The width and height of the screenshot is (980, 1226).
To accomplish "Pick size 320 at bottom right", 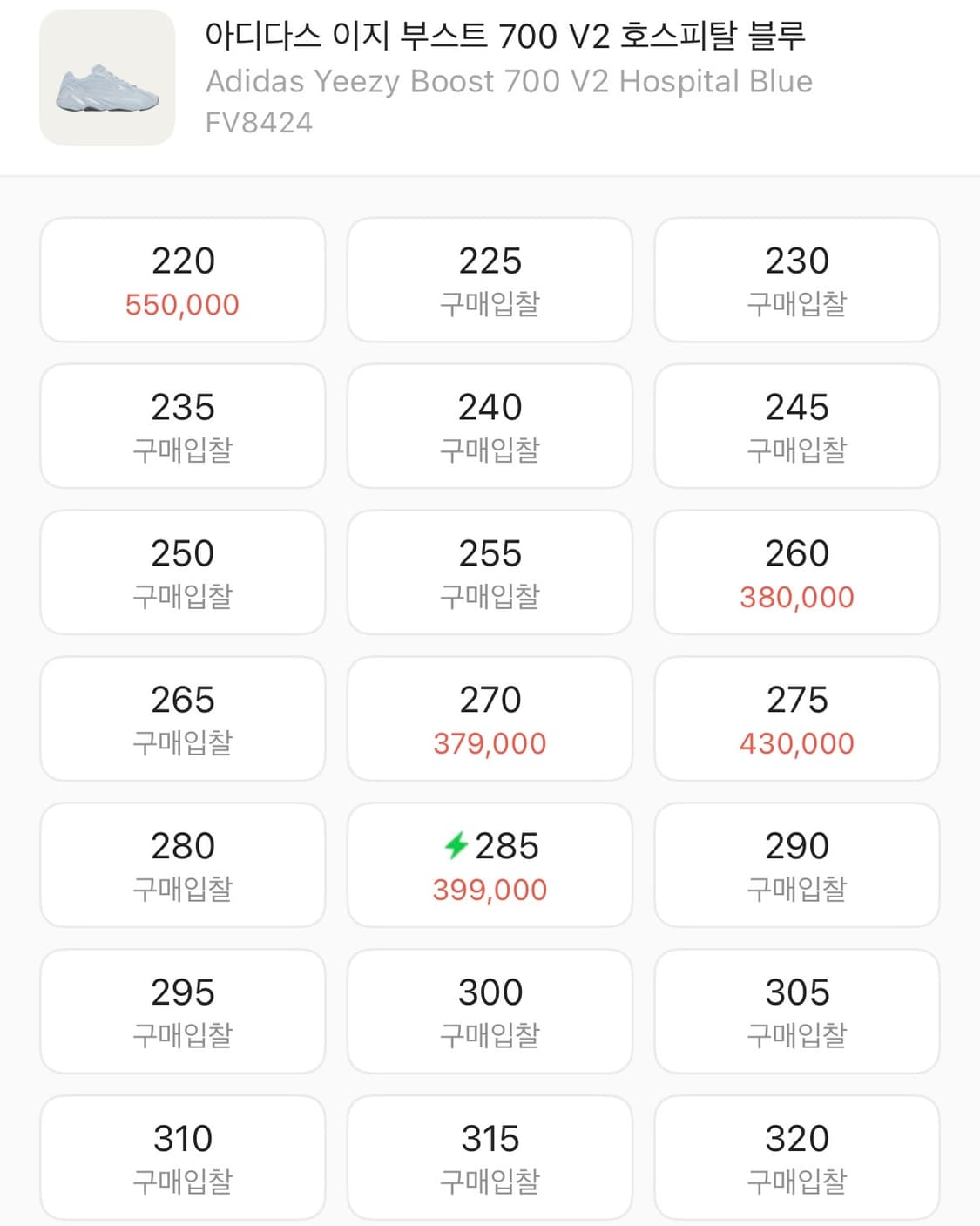I will click(797, 1157).
